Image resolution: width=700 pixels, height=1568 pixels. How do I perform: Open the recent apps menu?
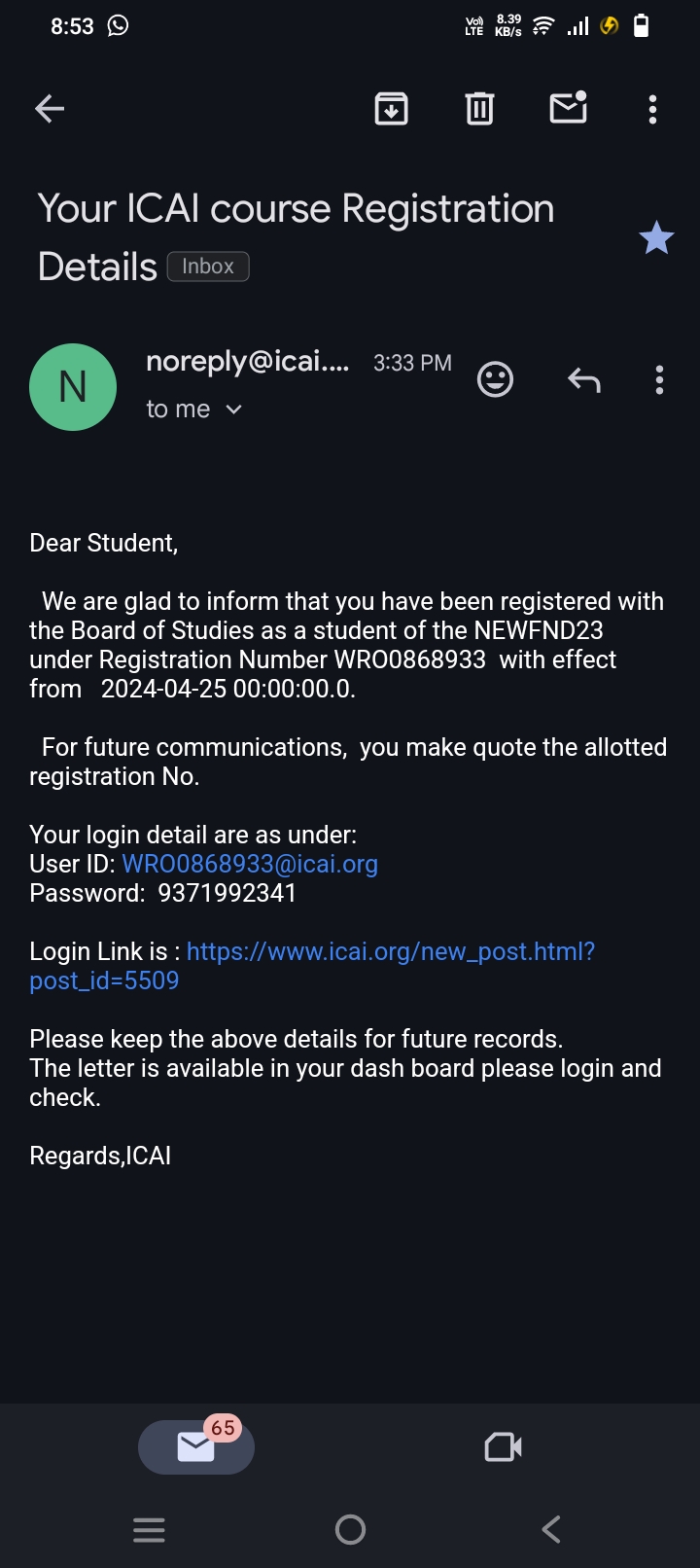coord(149,1530)
